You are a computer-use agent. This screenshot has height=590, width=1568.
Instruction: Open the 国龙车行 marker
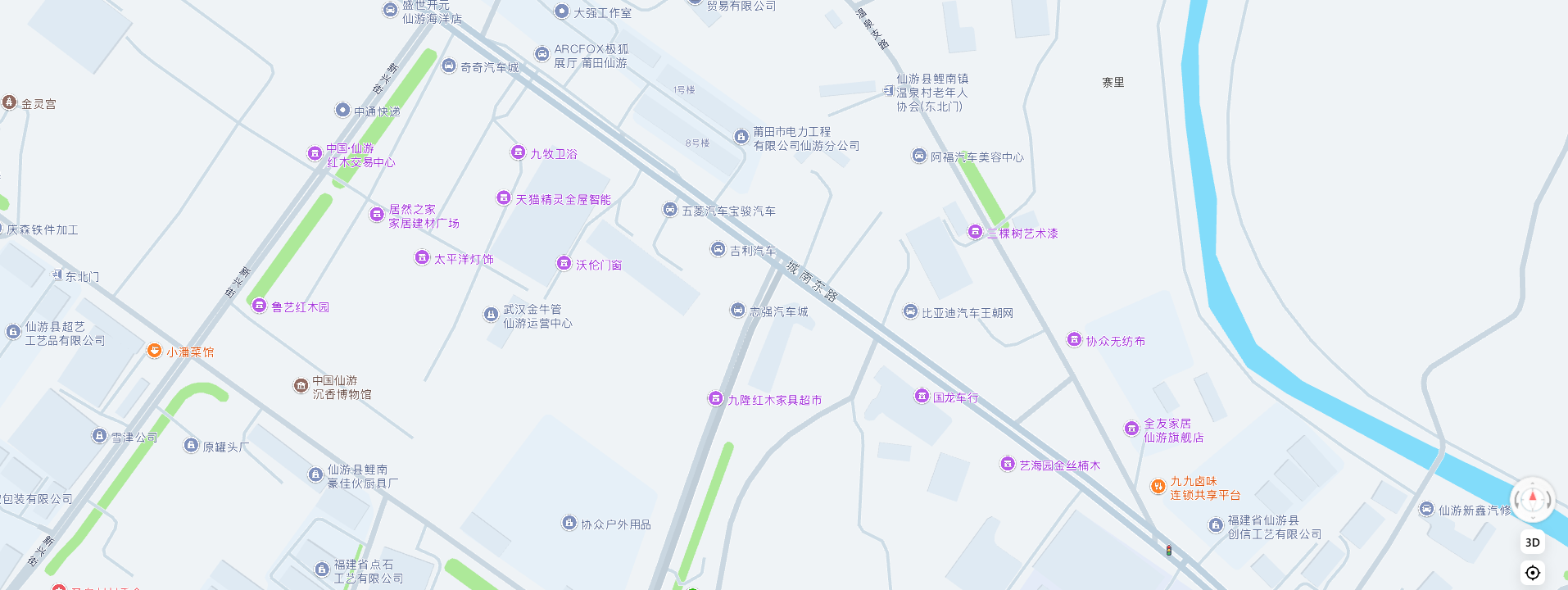tap(921, 397)
